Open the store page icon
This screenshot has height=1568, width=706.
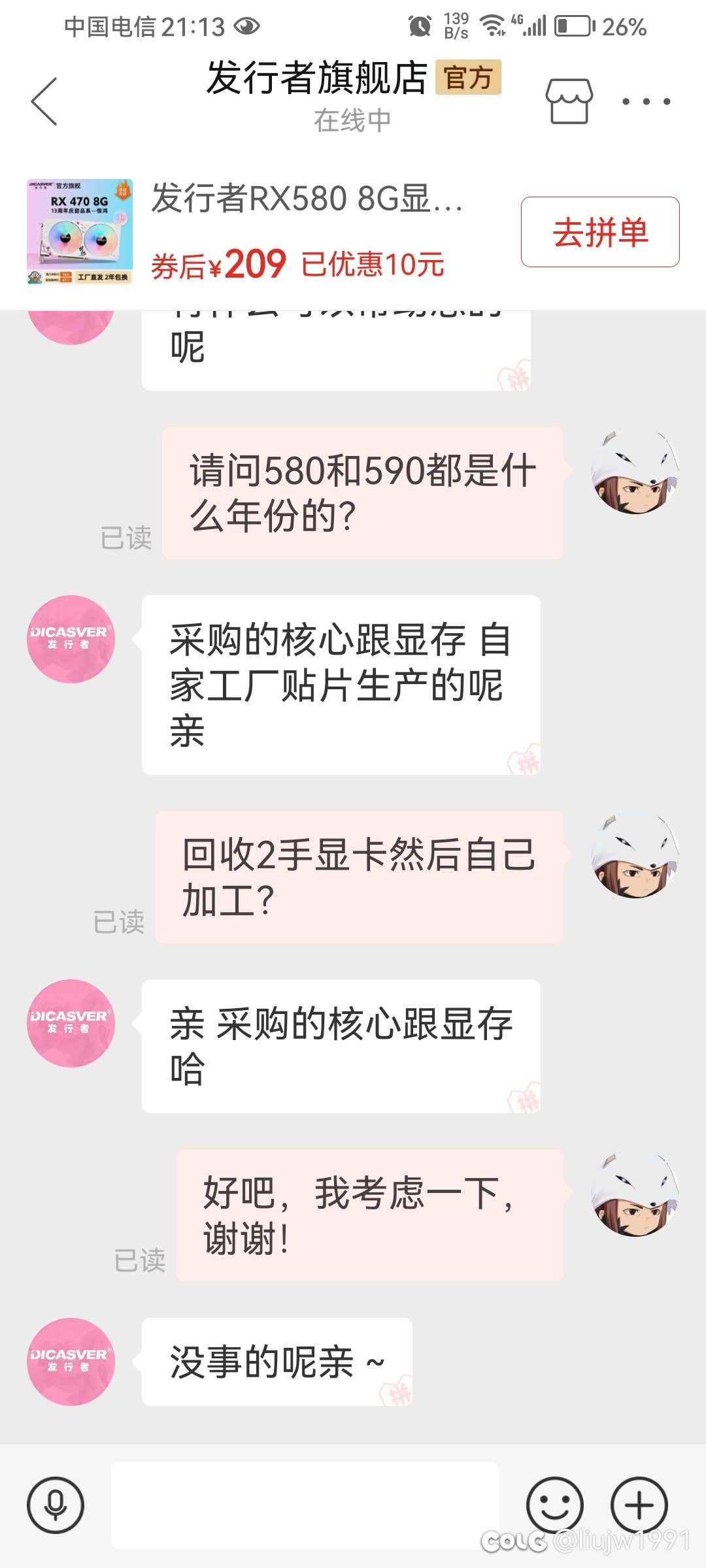(569, 101)
